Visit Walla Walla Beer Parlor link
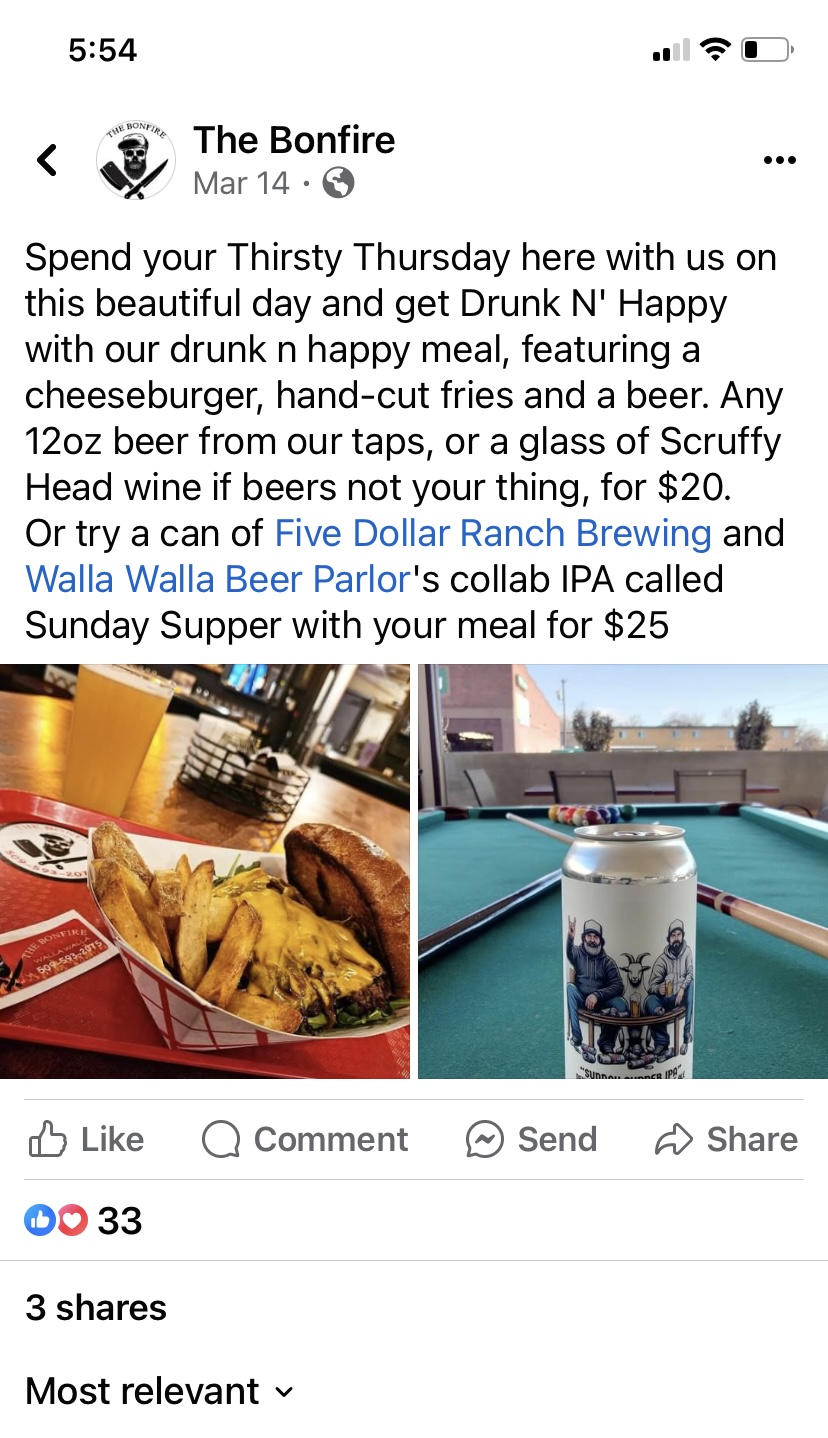Screen dimensions: 828x1438 point(218,579)
